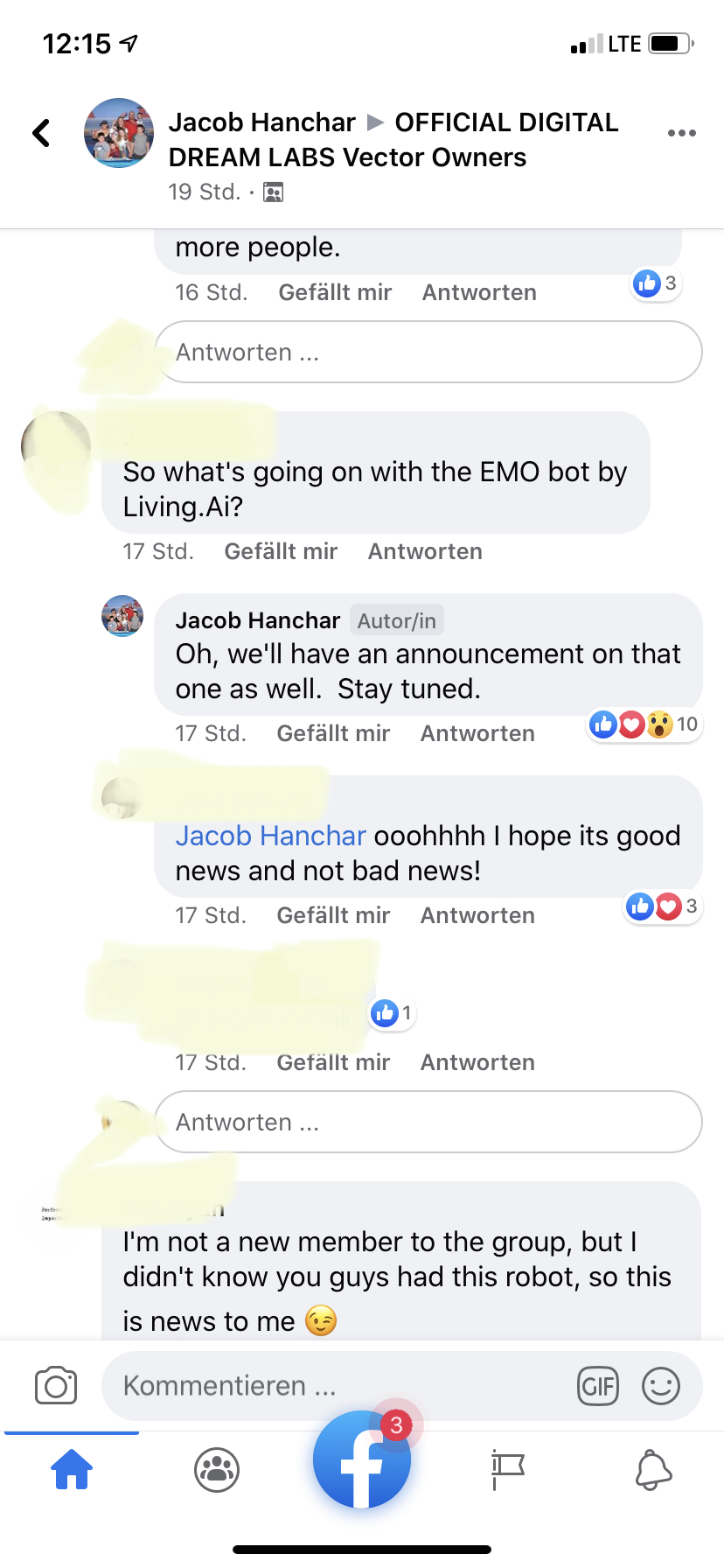Like the EMO bot by Living.Ai comment
The width and height of the screenshot is (724, 1568).
click(281, 551)
